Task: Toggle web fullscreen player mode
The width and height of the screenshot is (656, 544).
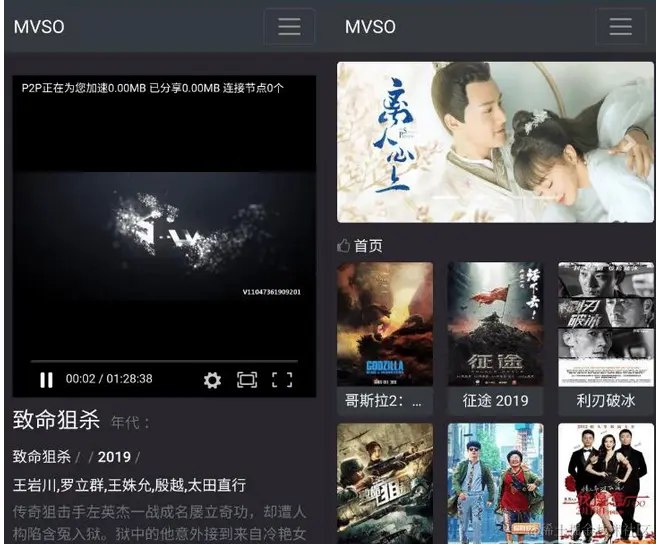Action: (x=247, y=380)
